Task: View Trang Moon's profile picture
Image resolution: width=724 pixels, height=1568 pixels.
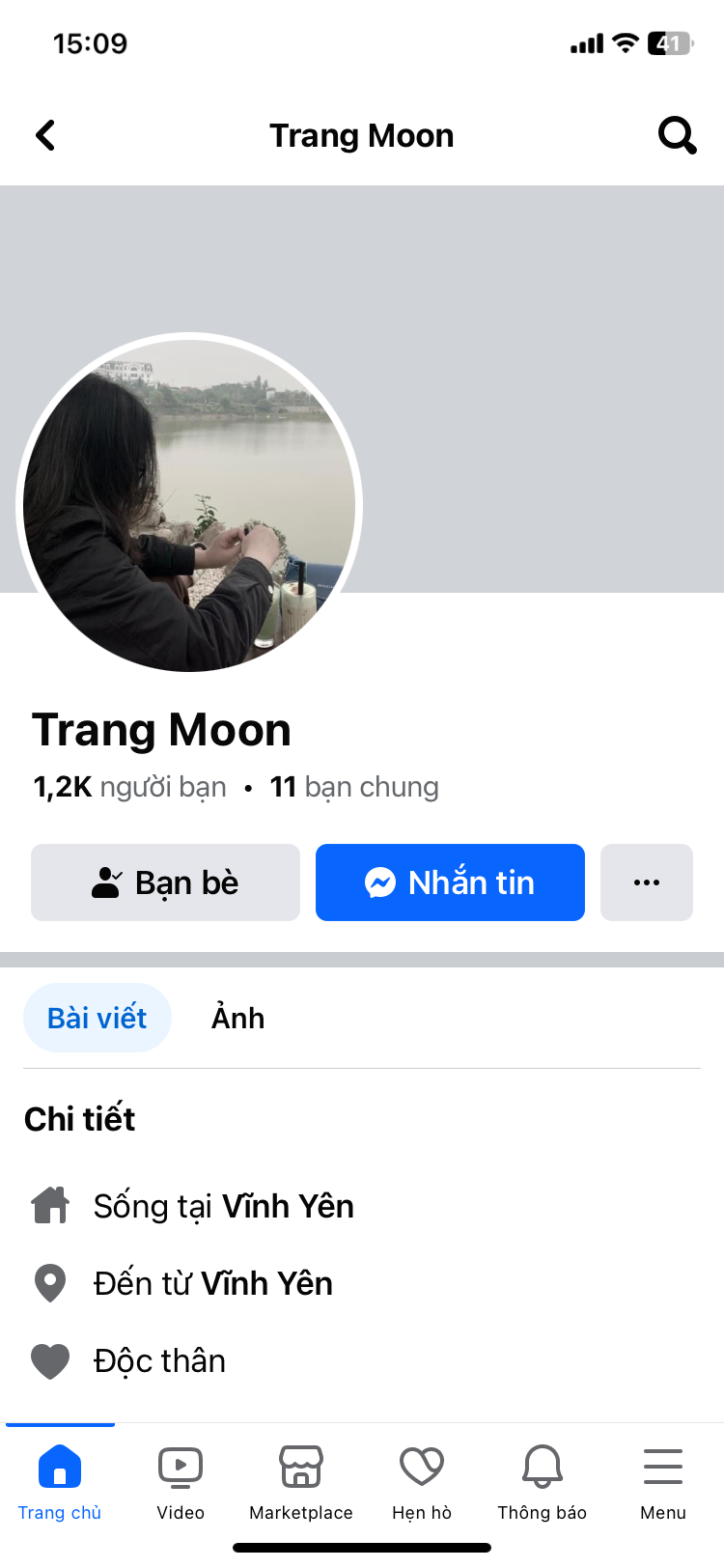Action: (x=189, y=503)
